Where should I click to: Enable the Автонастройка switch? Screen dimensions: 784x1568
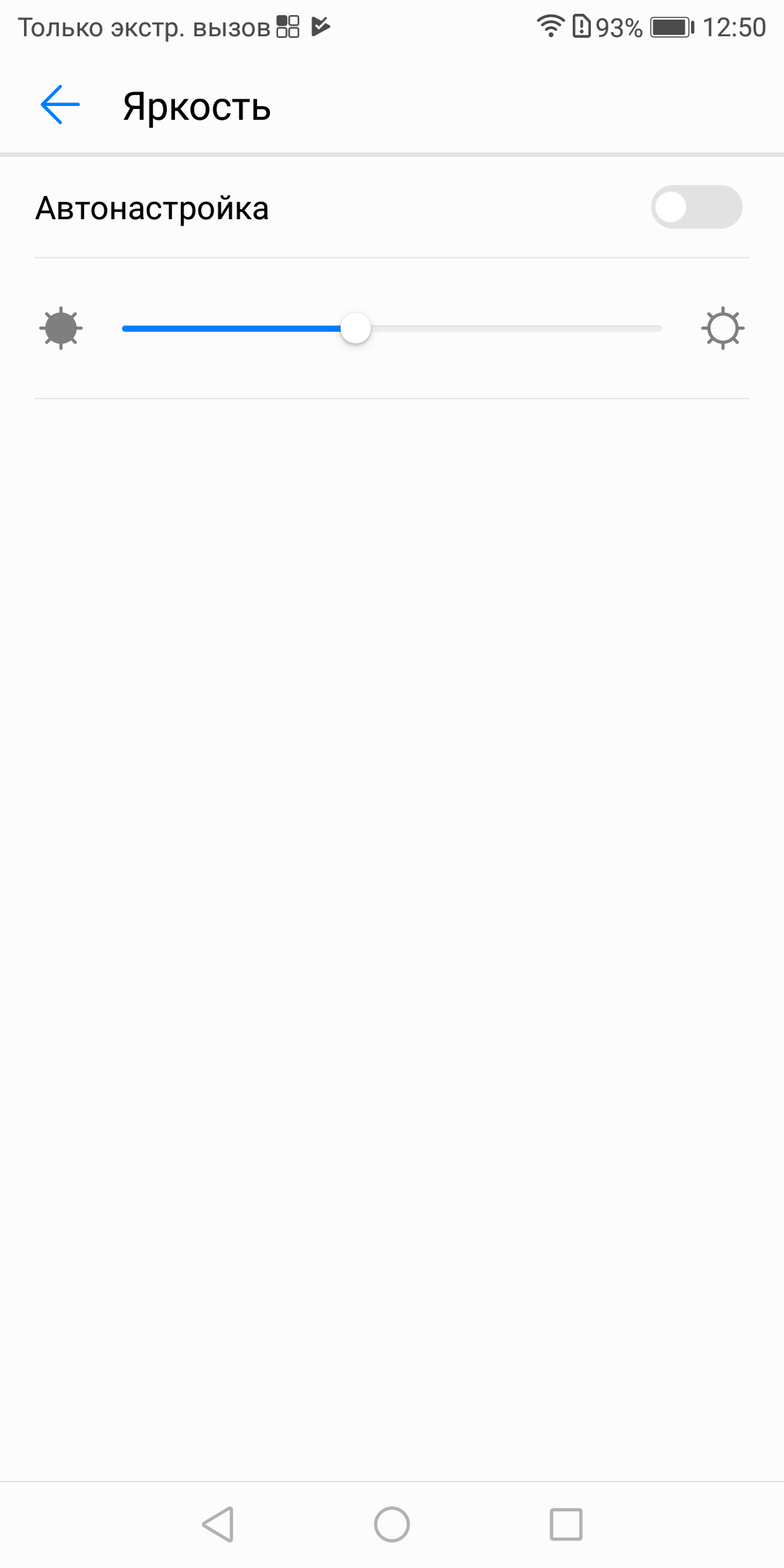[695, 208]
